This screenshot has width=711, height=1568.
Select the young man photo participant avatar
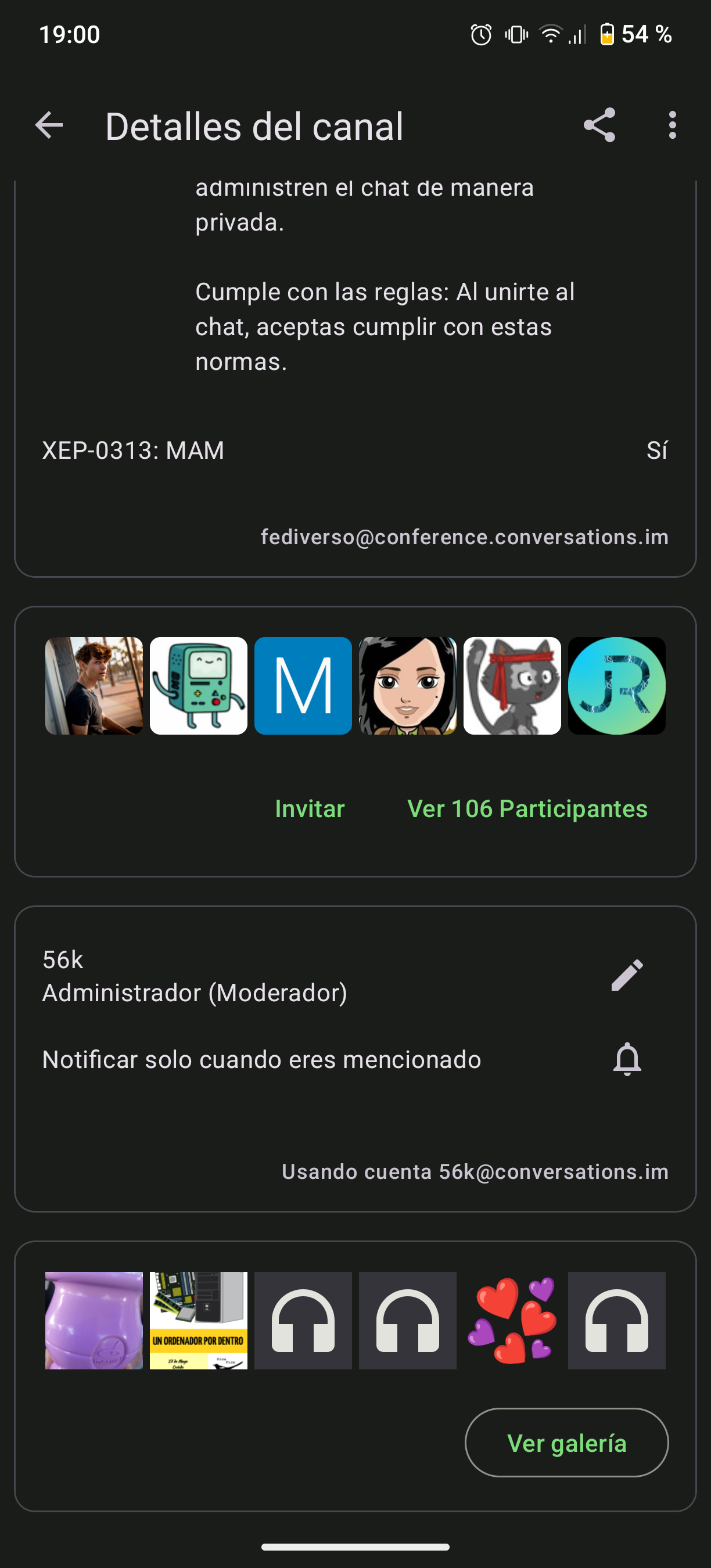pos(94,686)
